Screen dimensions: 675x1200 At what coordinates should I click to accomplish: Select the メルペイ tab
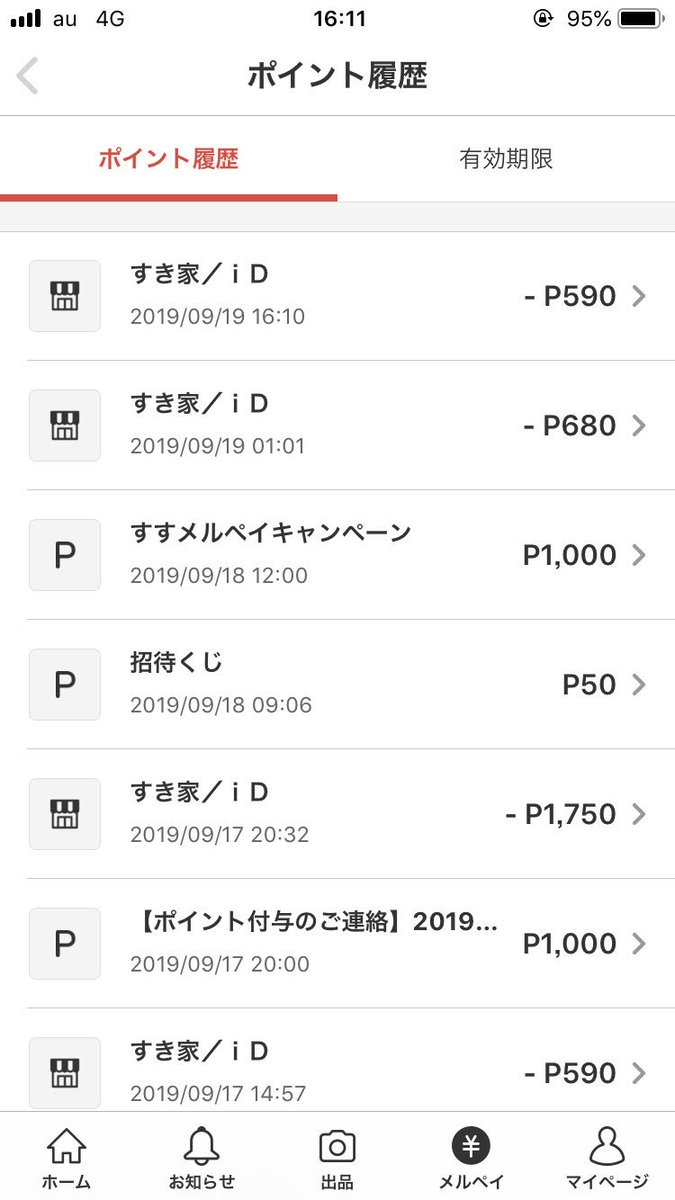coord(471,1157)
